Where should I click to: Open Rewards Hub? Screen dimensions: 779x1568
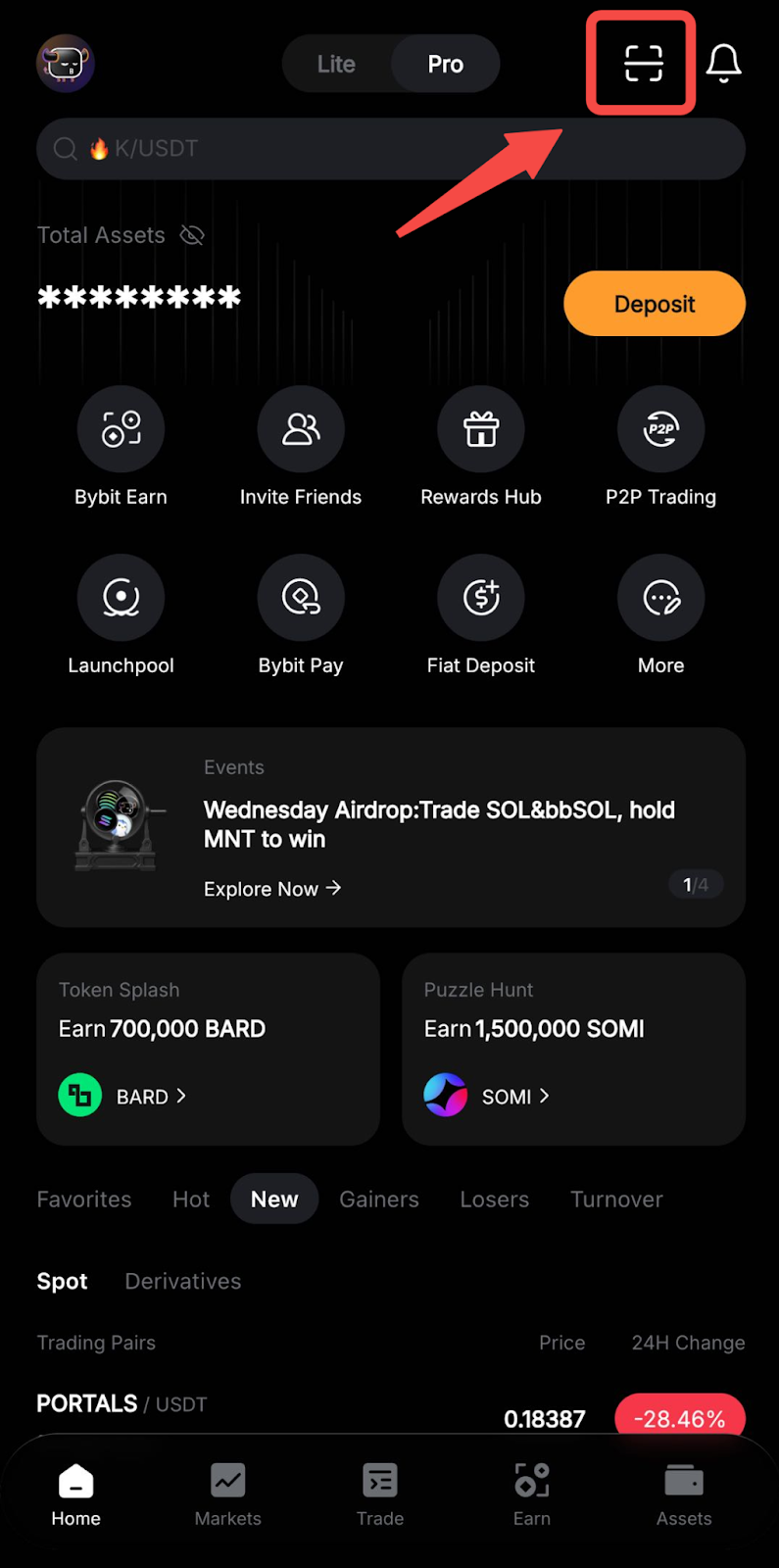tap(480, 429)
